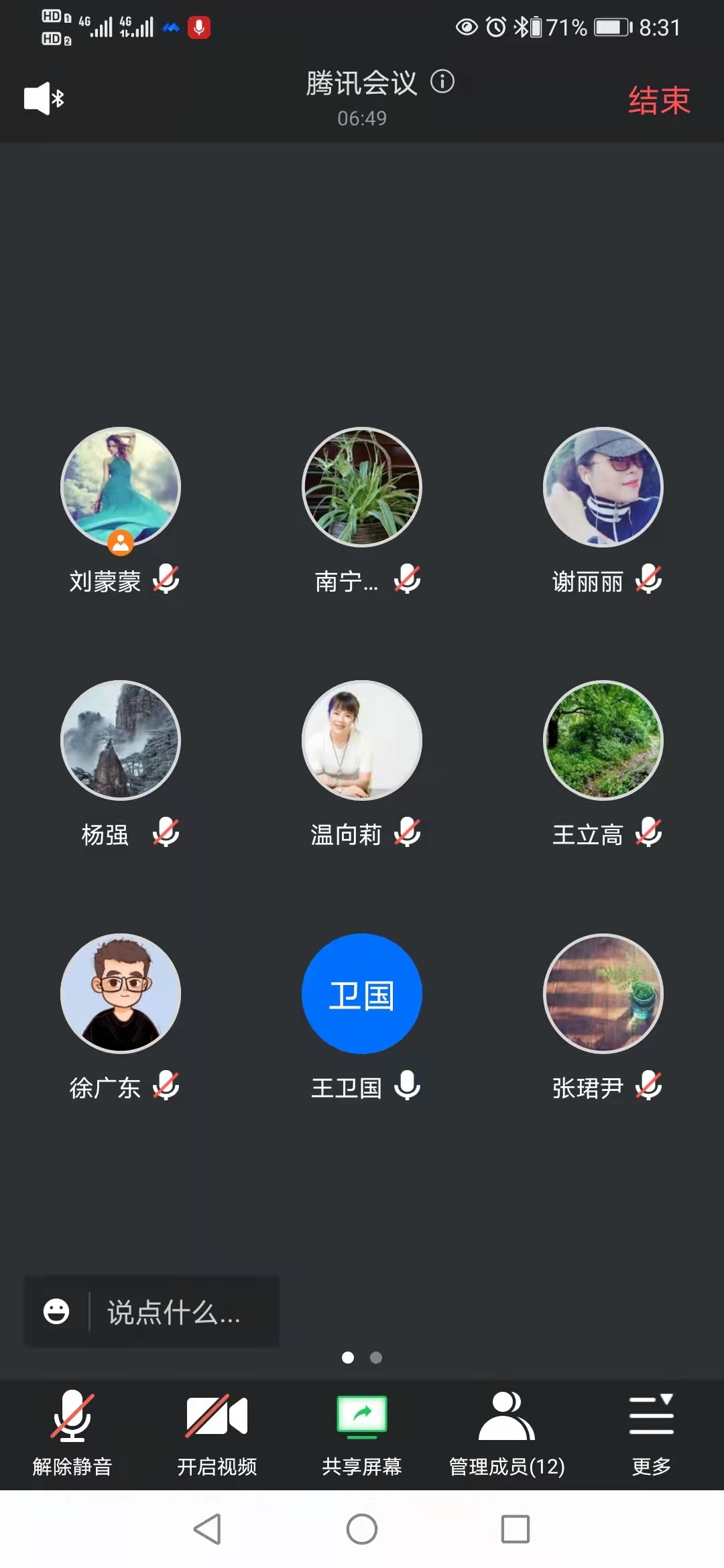Tap the system back button
724x1568 pixels.
pyautogui.click(x=207, y=1529)
